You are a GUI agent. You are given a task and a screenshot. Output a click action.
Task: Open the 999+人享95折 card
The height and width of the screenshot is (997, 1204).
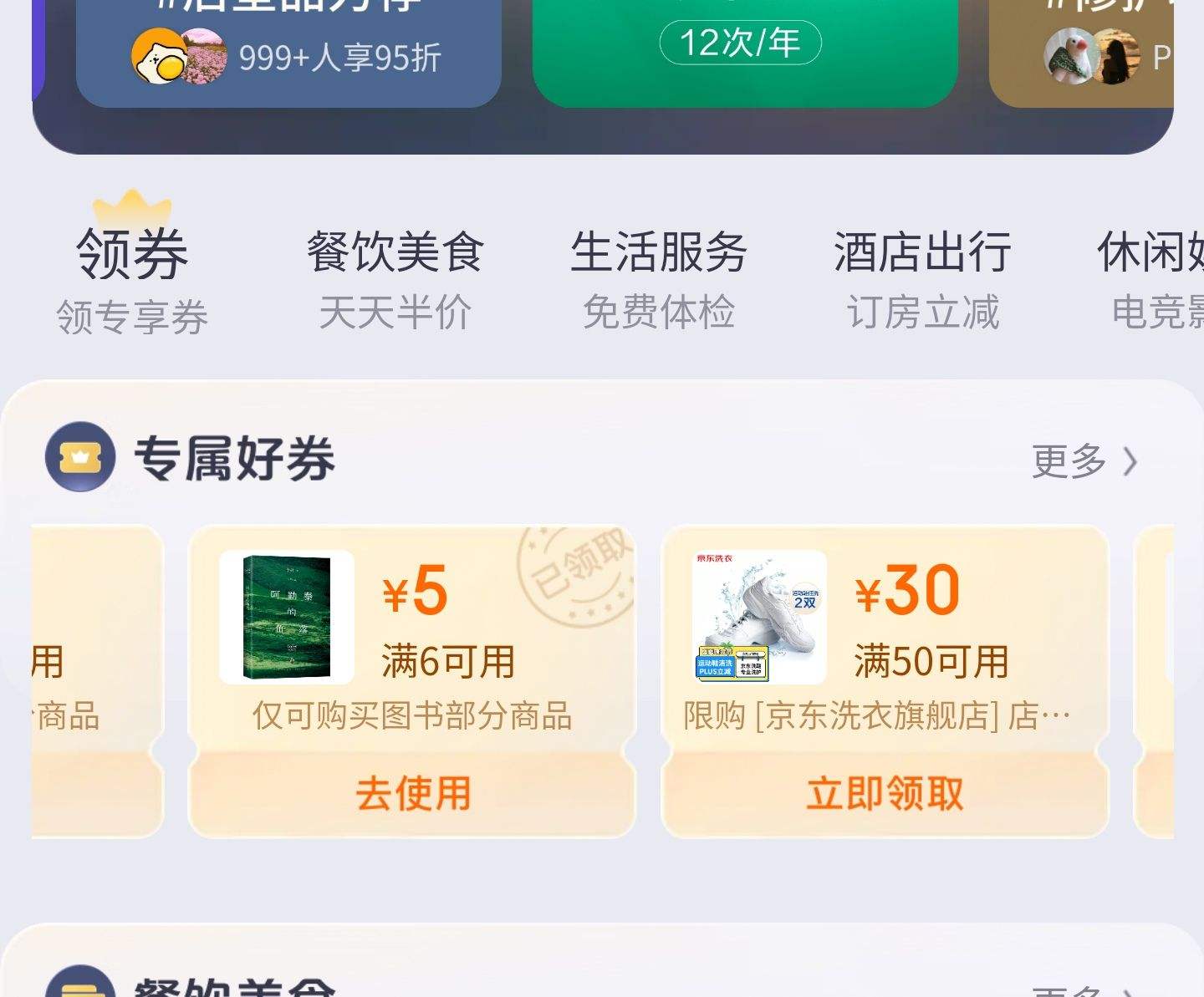(288, 54)
